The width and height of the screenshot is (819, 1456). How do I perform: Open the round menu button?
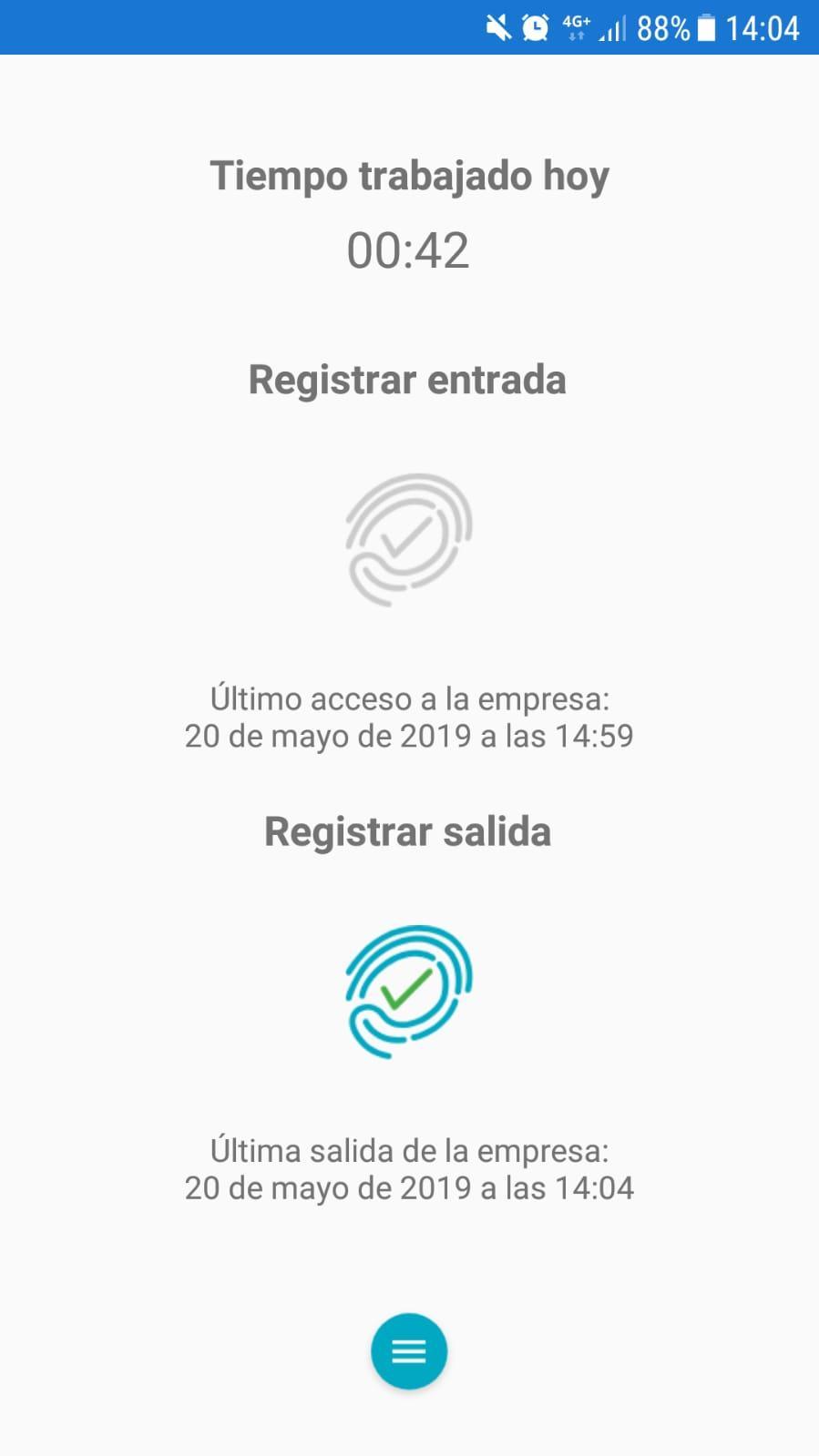(x=409, y=1351)
